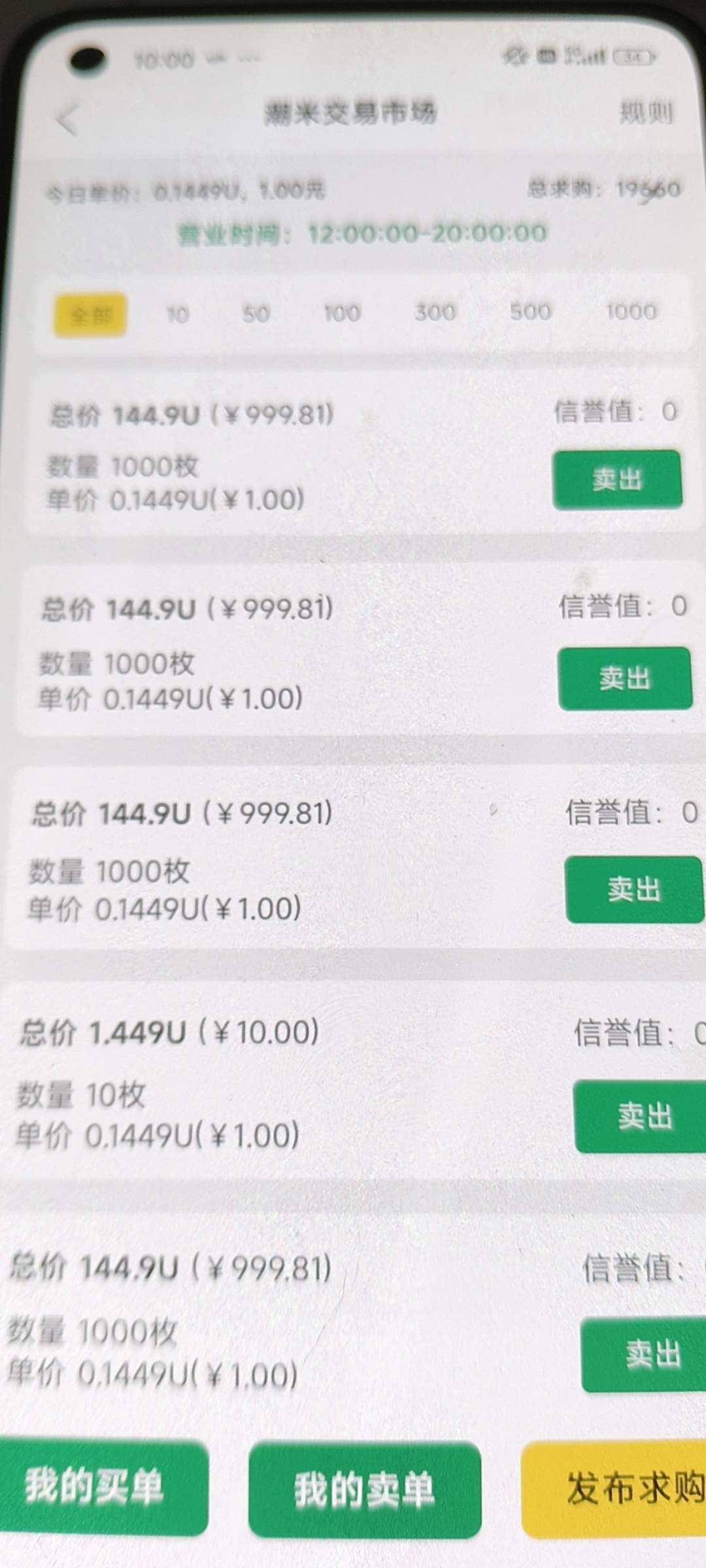Switch to the 300 quantity filter

click(x=435, y=312)
